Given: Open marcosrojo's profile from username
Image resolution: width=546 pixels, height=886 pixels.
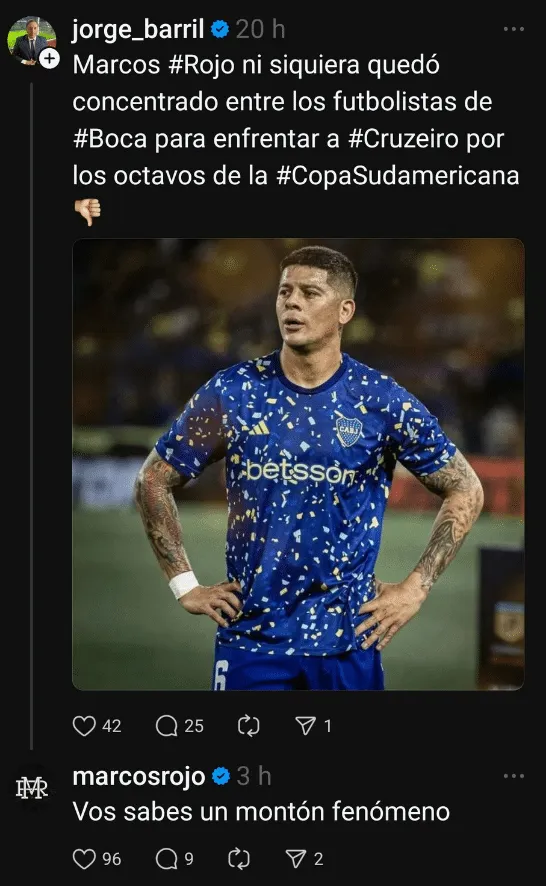Looking at the screenshot, I should [138, 776].
